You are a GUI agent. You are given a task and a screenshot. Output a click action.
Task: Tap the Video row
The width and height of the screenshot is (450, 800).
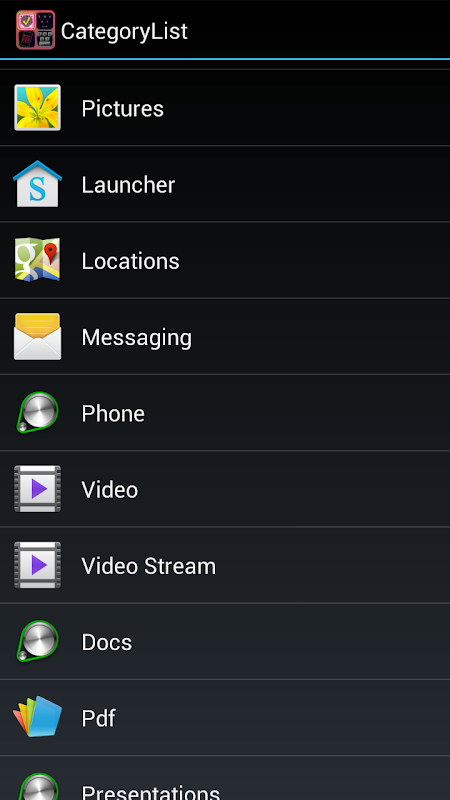coord(225,489)
